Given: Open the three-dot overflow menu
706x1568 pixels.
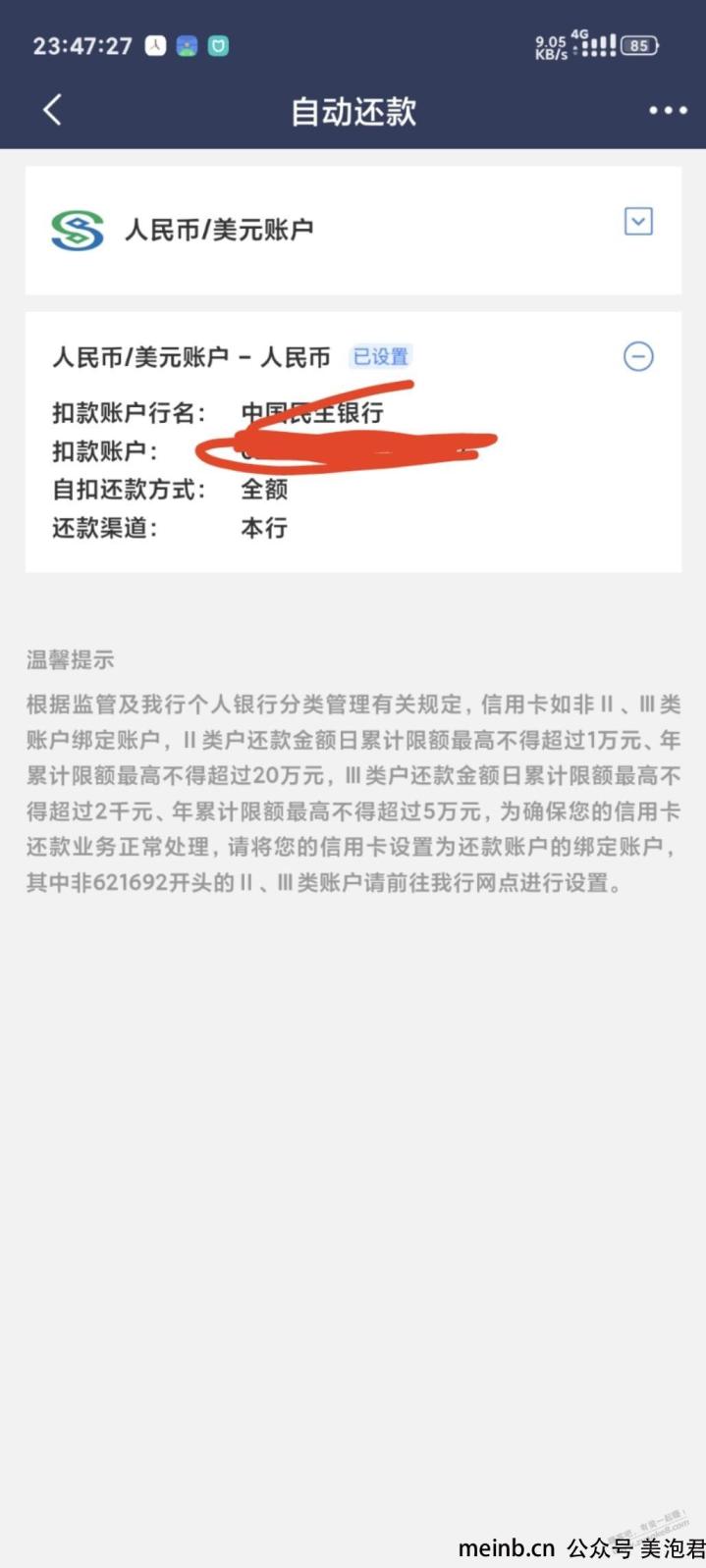Looking at the screenshot, I should point(668,111).
